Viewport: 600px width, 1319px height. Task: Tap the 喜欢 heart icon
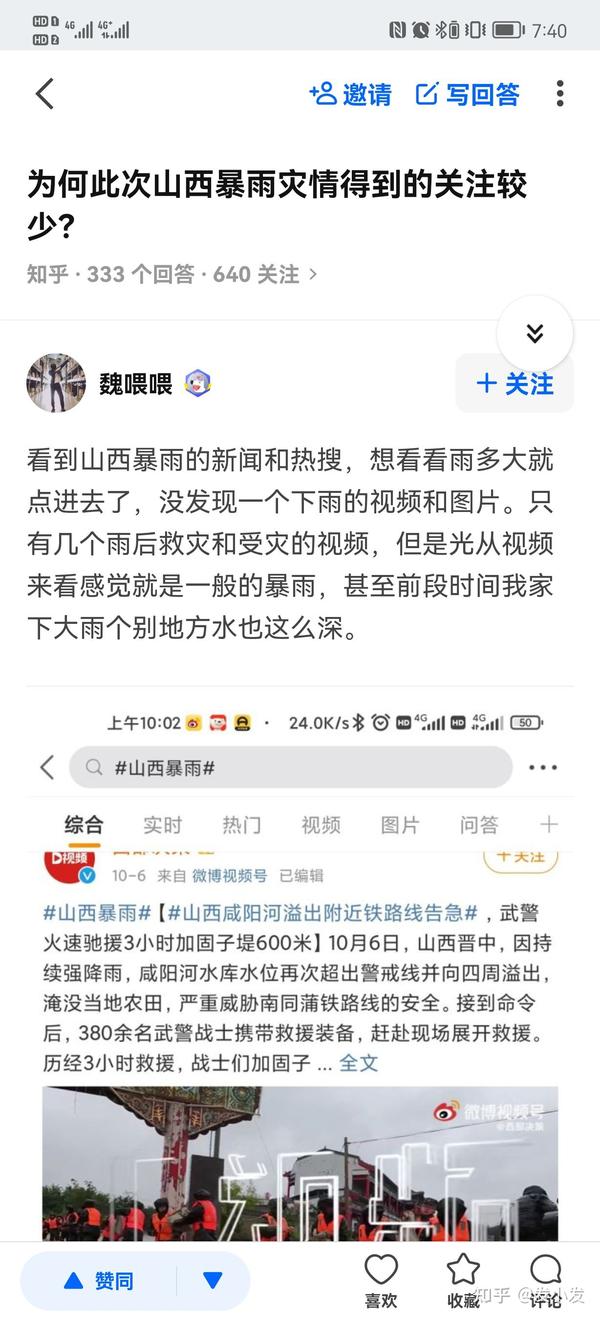click(381, 1281)
